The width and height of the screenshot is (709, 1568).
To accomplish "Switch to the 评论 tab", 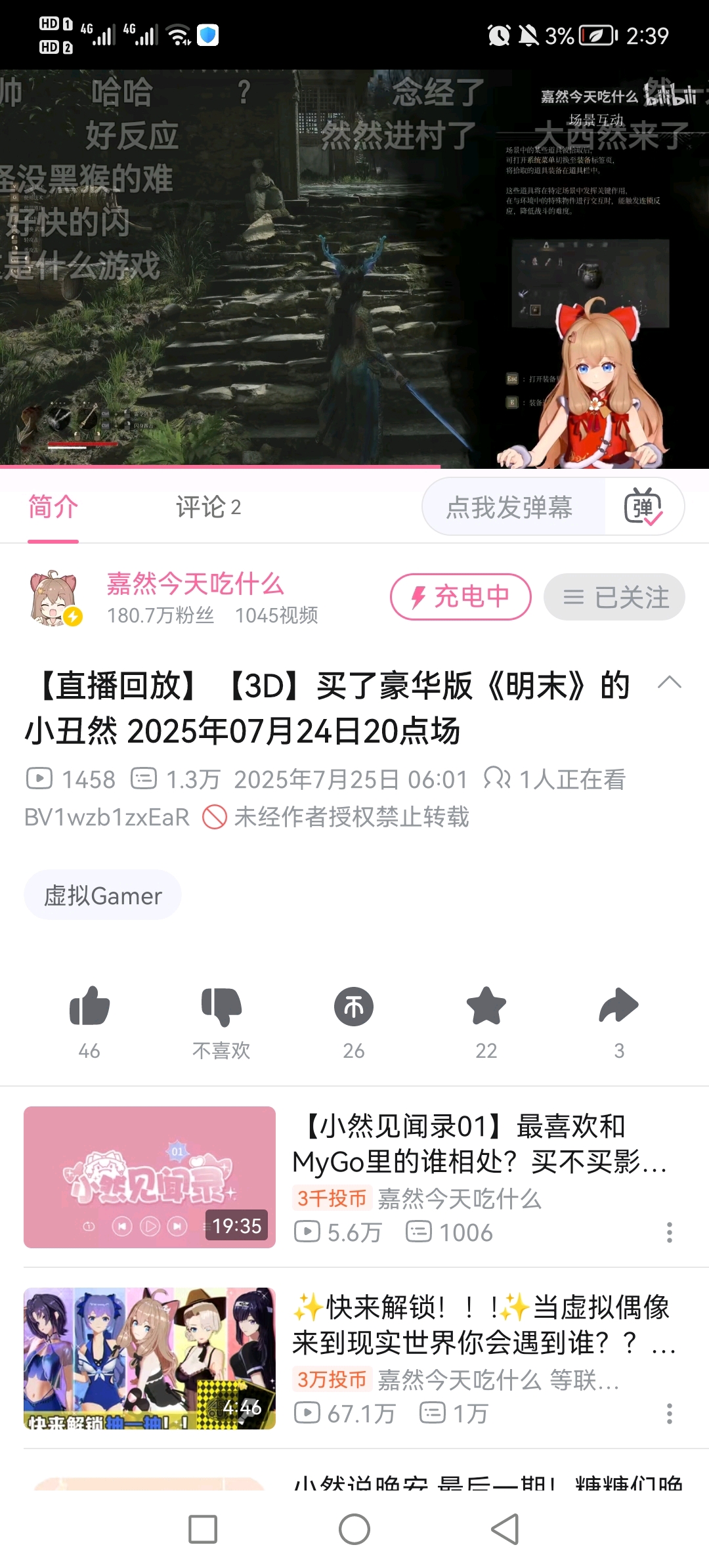I will [x=208, y=508].
